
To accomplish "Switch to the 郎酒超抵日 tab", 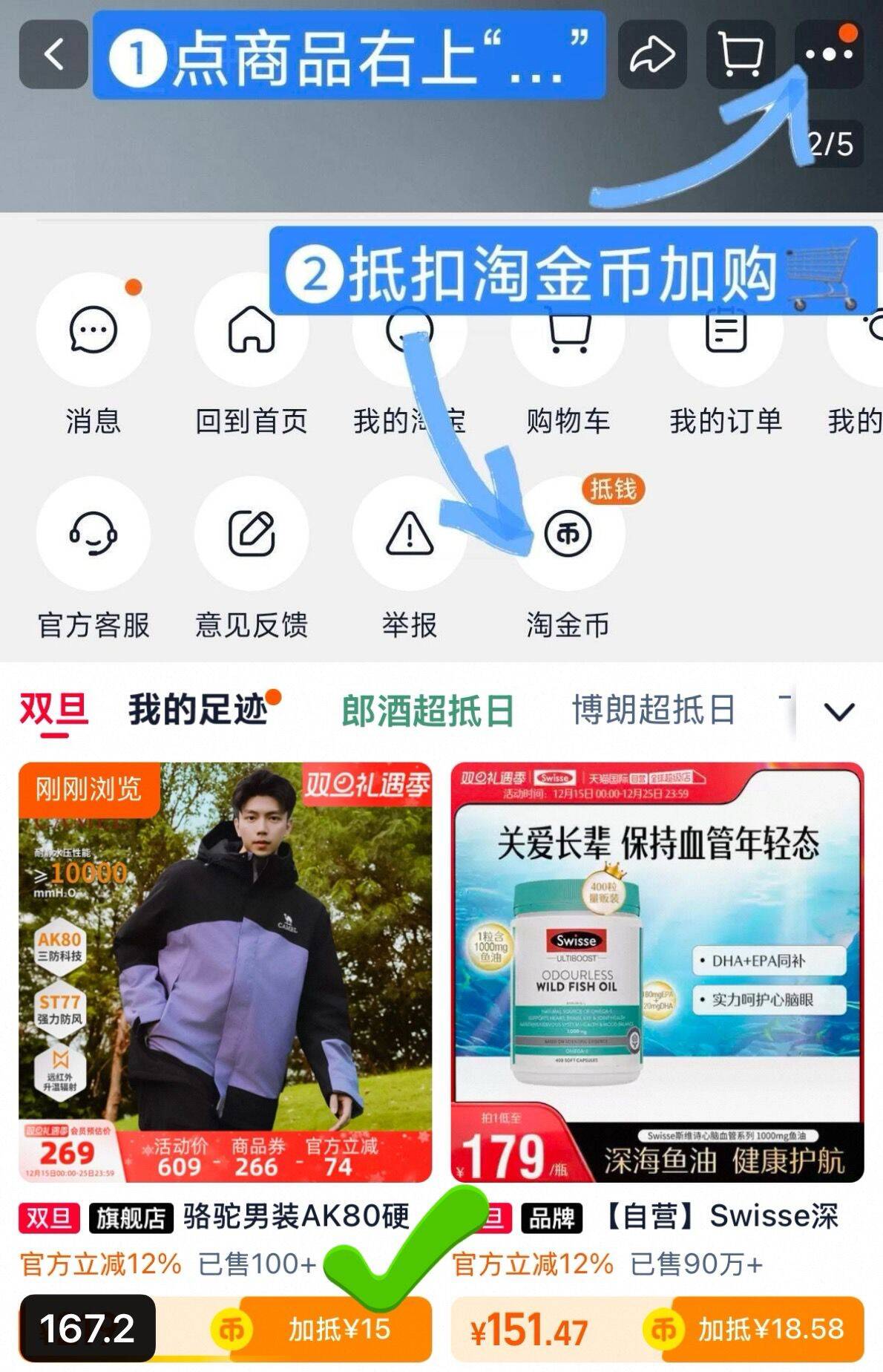I will [427, 710].
